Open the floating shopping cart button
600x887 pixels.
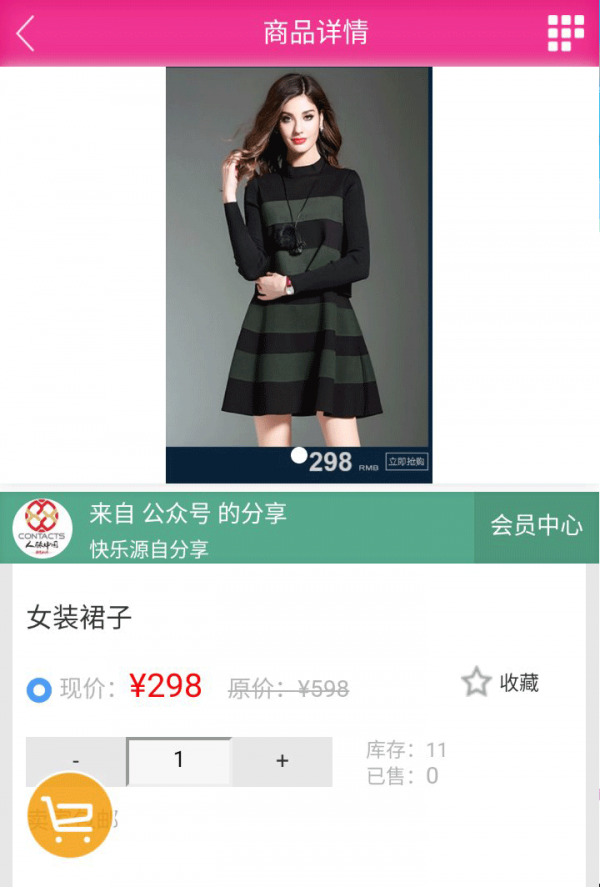[x=68, y=815]
